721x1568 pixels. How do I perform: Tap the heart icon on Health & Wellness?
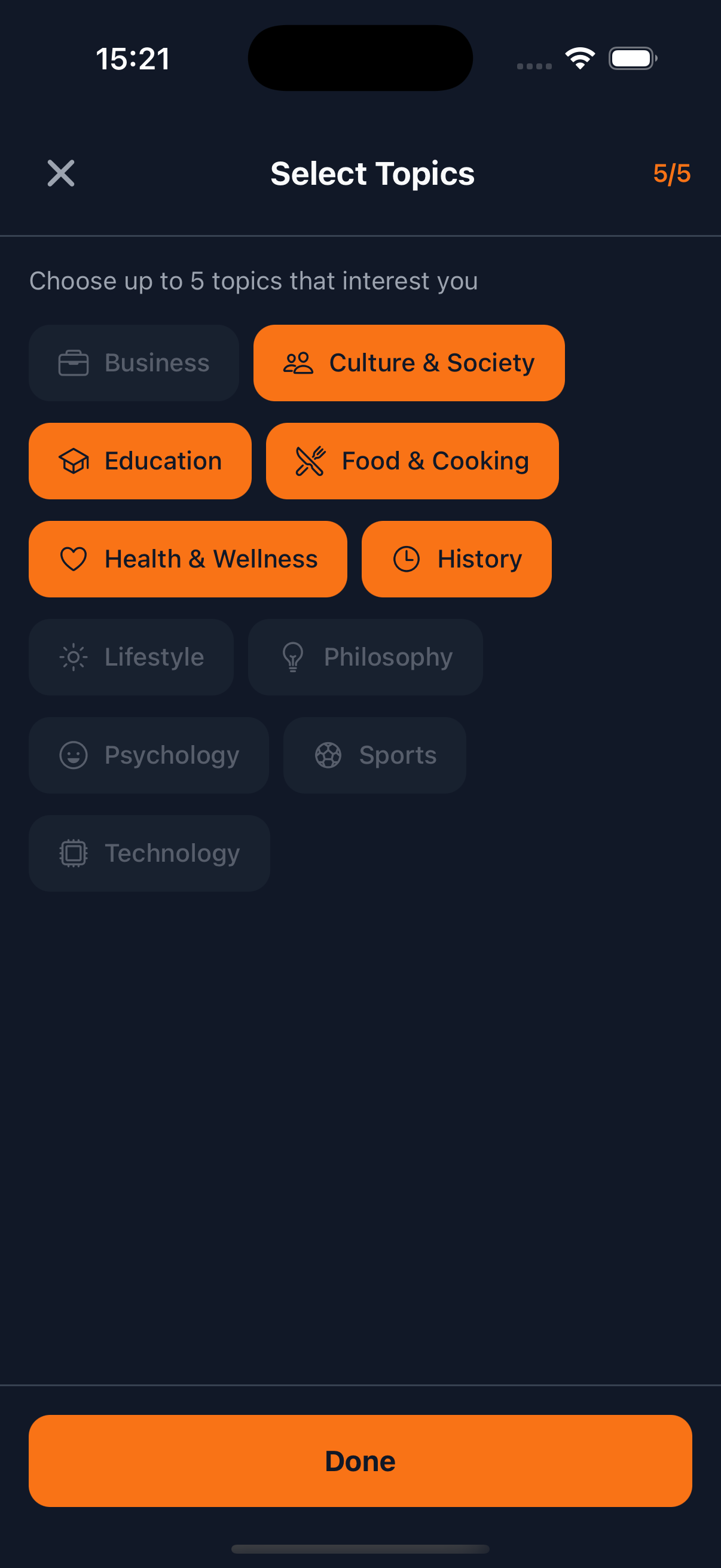click(74, 559)
